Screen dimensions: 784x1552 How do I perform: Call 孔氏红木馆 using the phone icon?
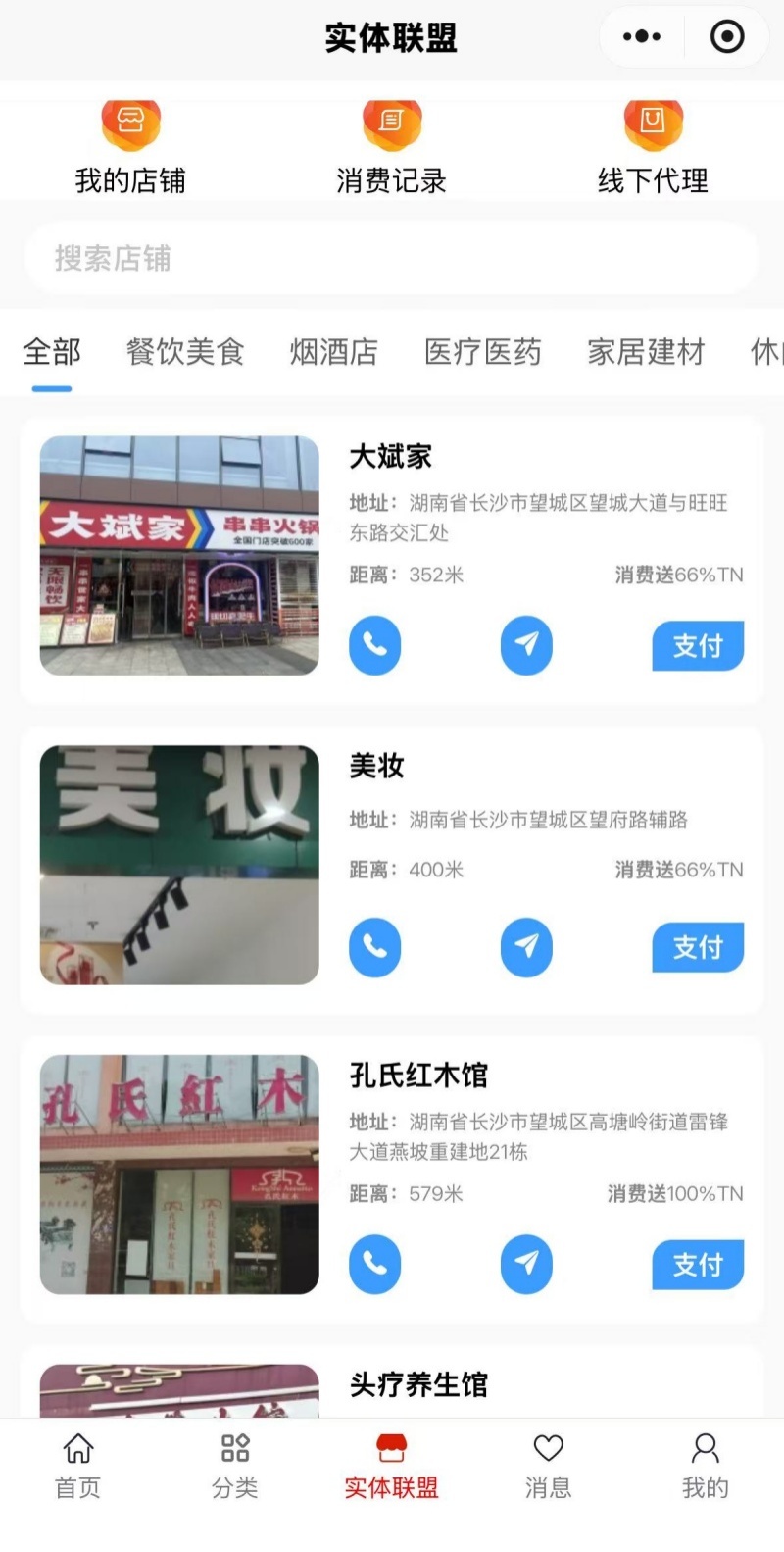click(x=374, y=1264)
